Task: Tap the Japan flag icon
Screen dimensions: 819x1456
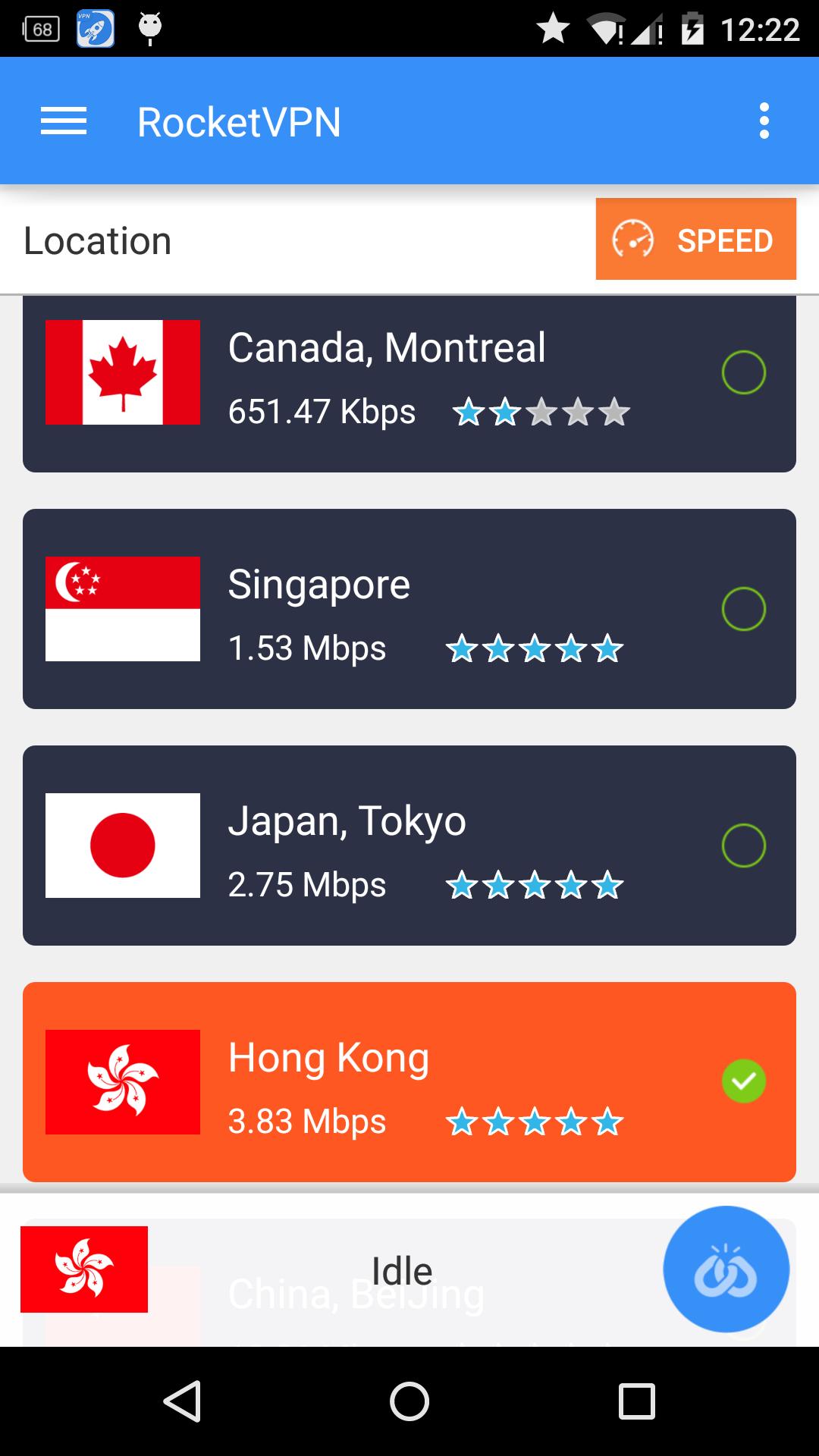Action: [123, 844]
